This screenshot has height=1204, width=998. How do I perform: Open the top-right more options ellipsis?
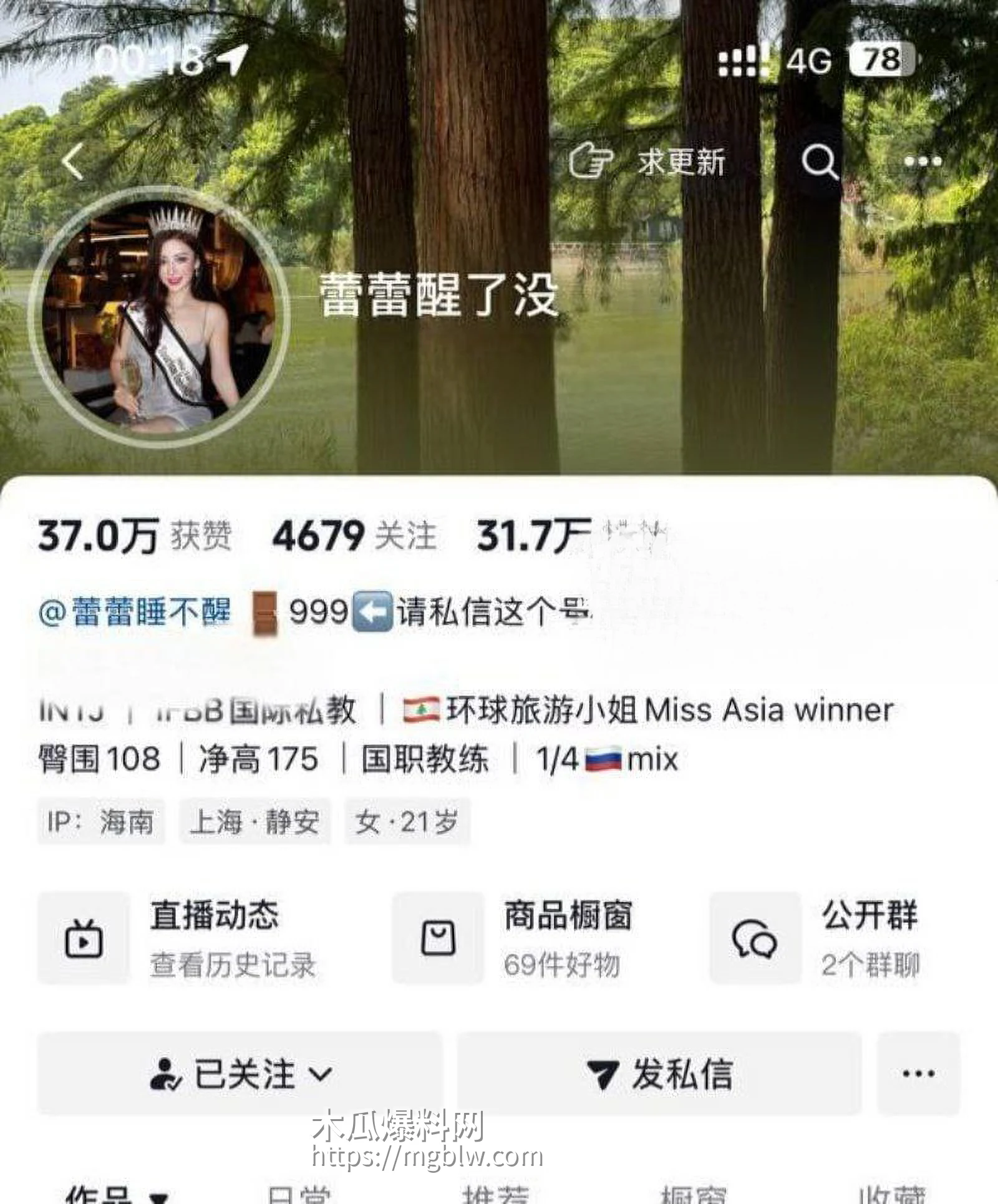(x=921, y=161)
